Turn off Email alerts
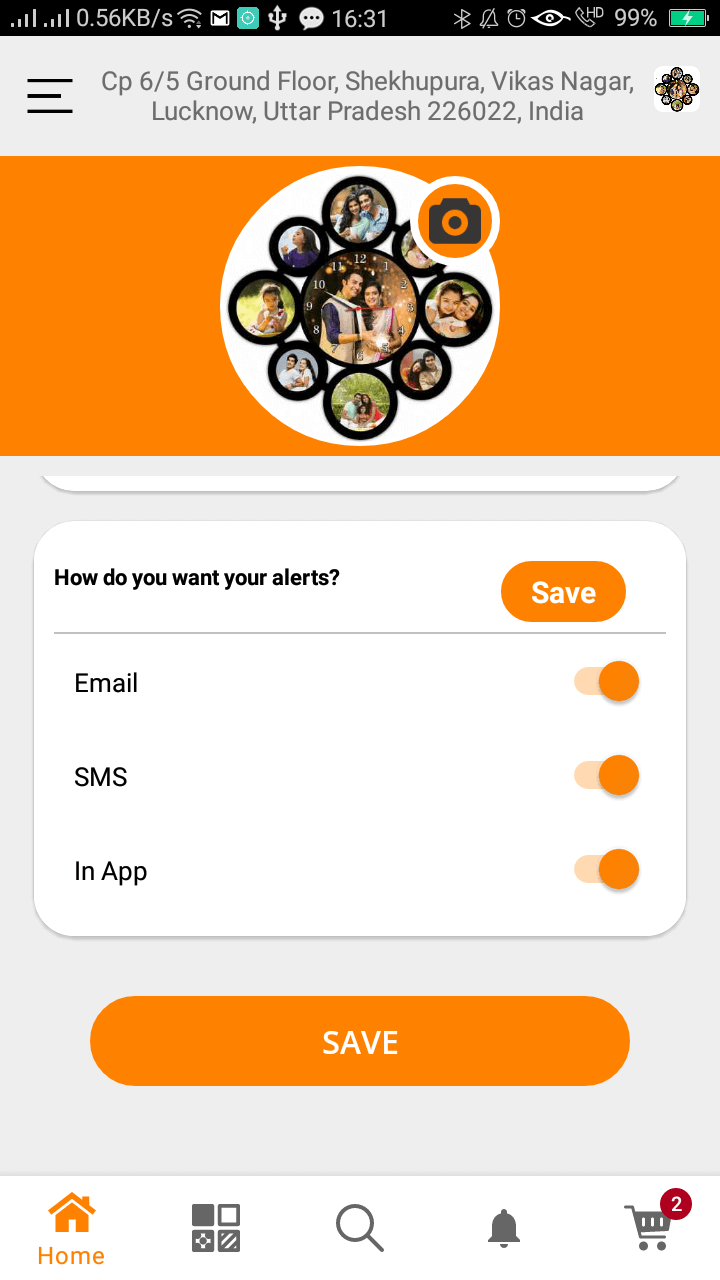The height and width of the screenshot is (1280, 720). [607, 682]
